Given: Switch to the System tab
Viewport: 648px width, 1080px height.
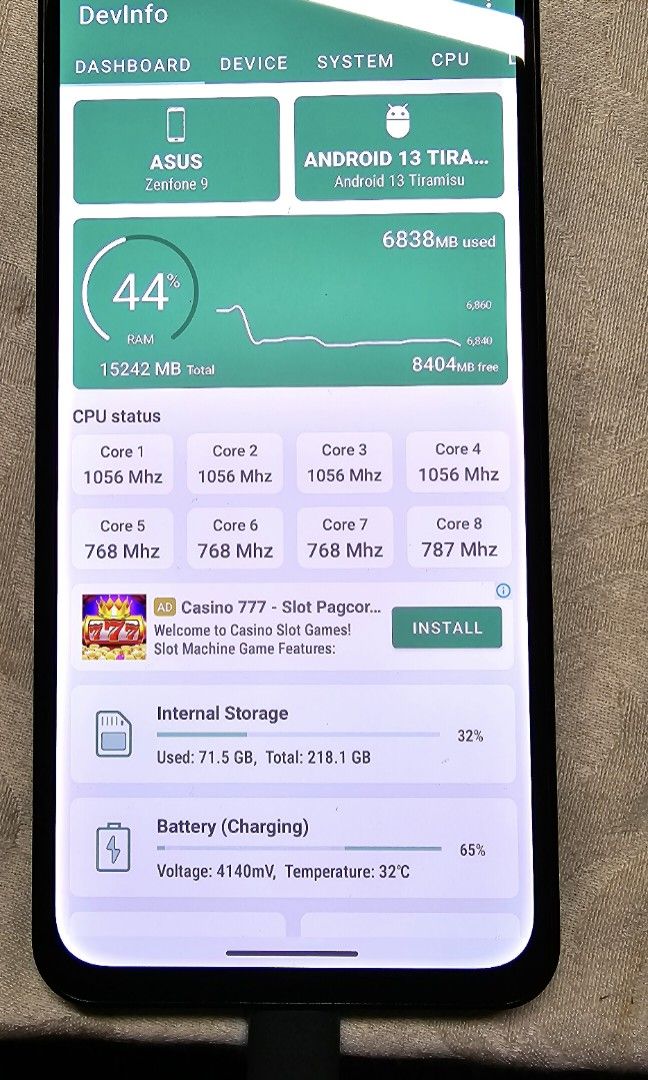Looking at the screenshot, I should (355, 61).
